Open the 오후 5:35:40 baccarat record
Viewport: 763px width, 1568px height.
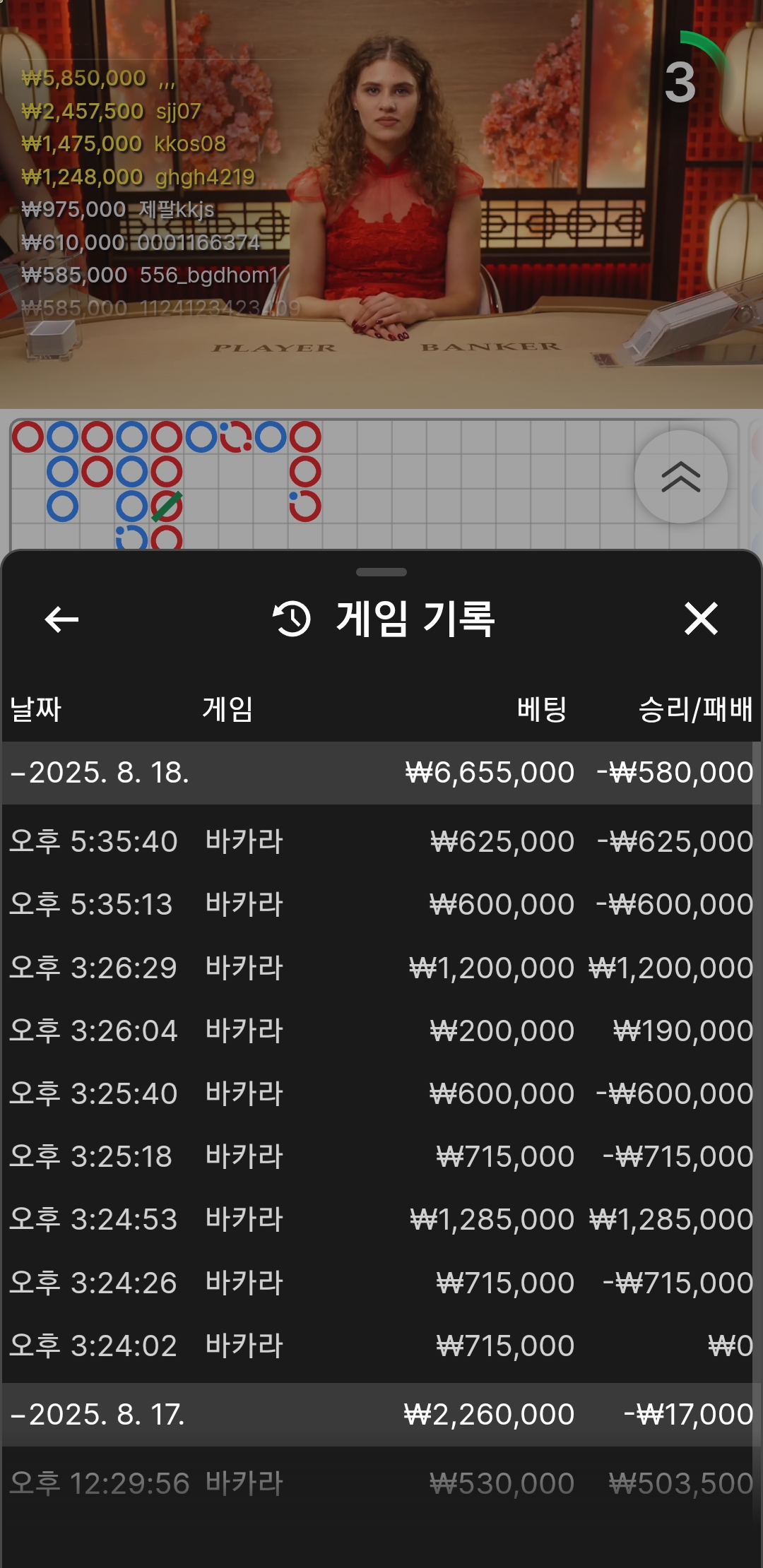381,841
